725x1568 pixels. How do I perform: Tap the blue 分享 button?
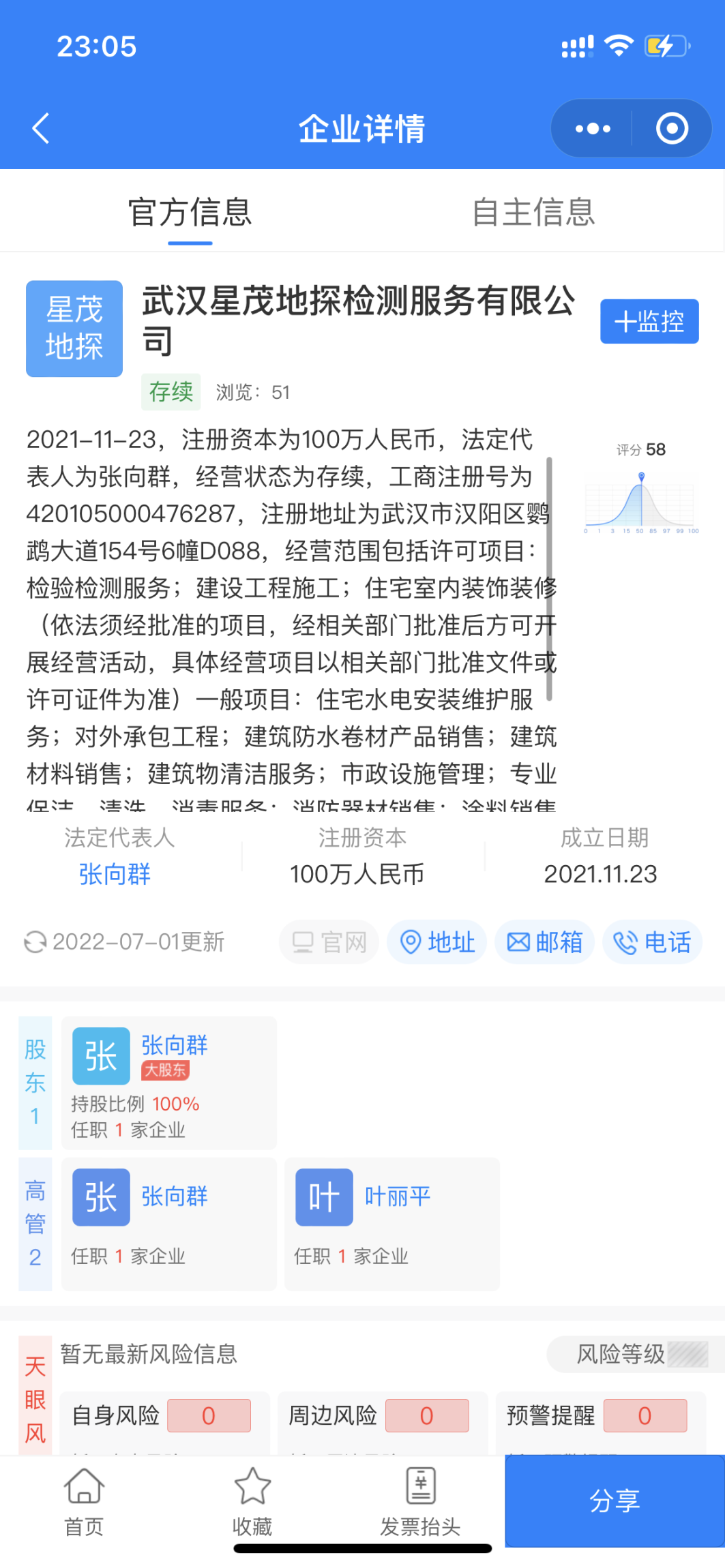pyautogui.click(x=614, y=1501)
